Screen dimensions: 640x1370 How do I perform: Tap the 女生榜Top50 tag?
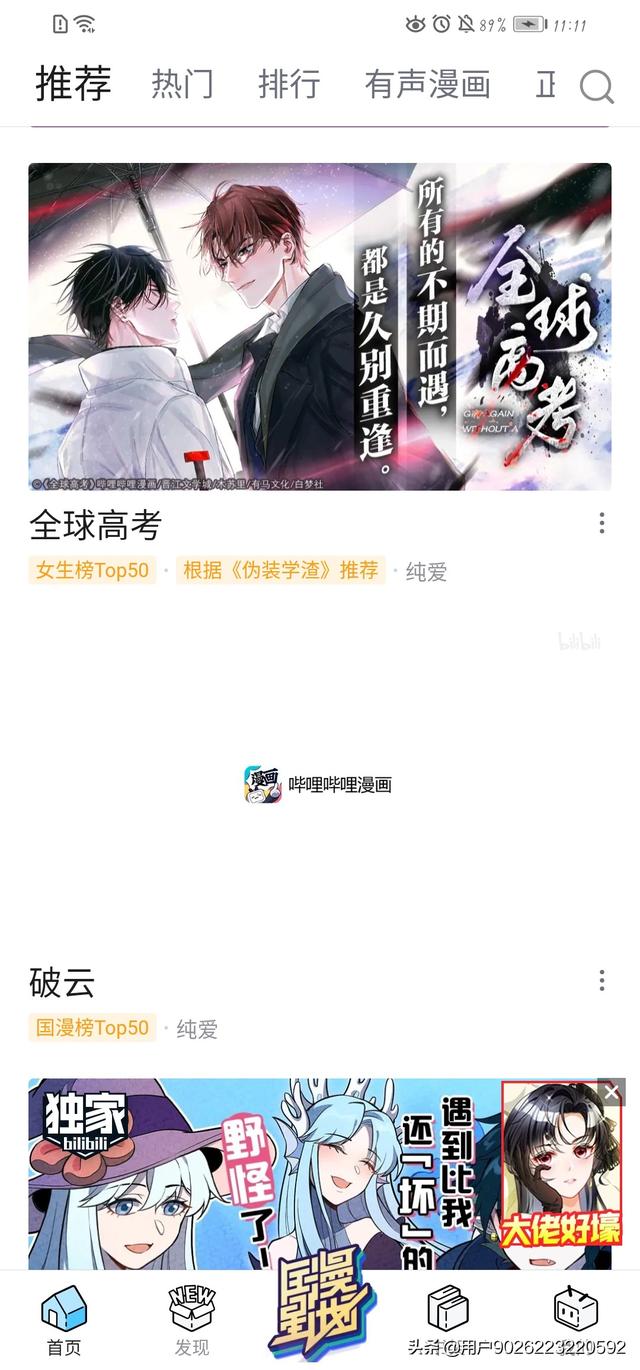click(x=92, y=571)
